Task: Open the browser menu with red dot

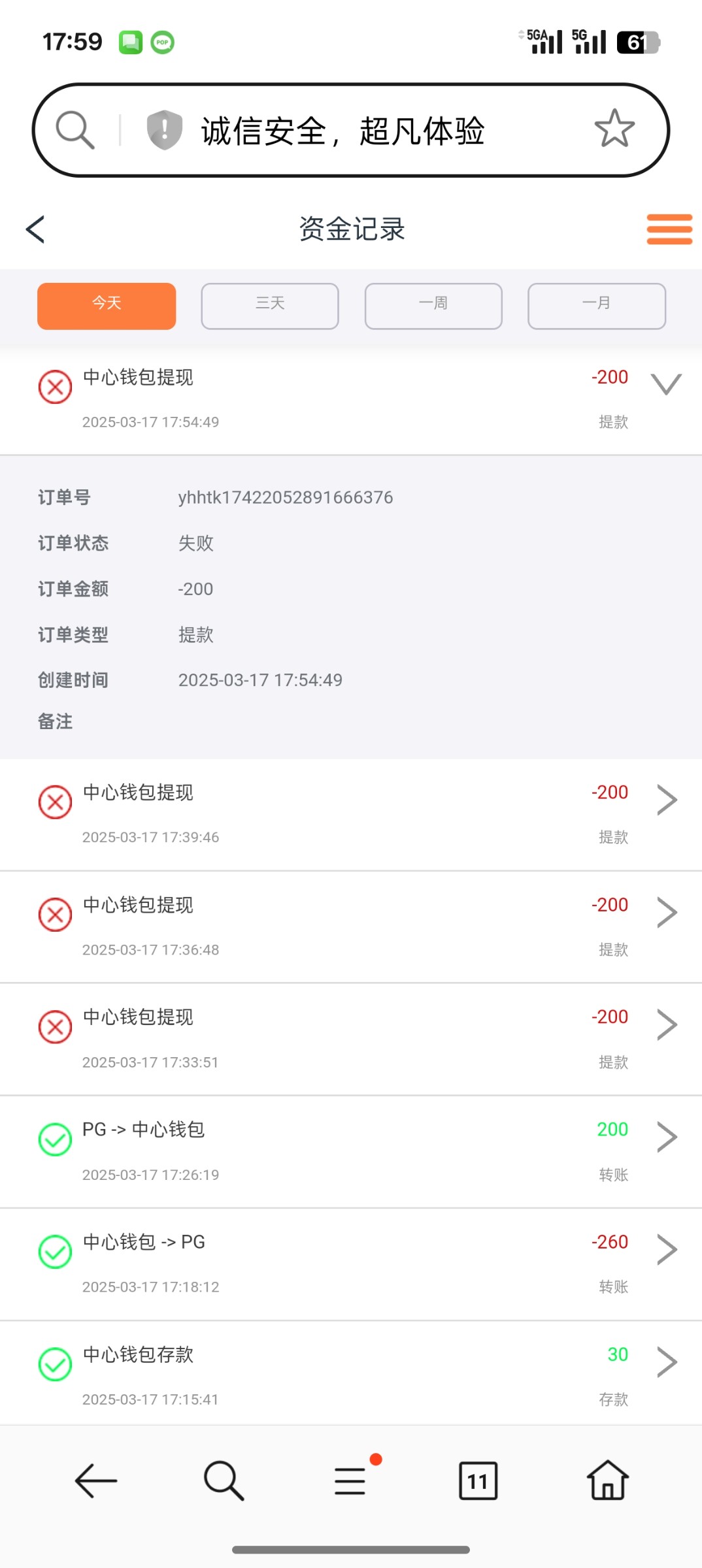Action: 351,1480
